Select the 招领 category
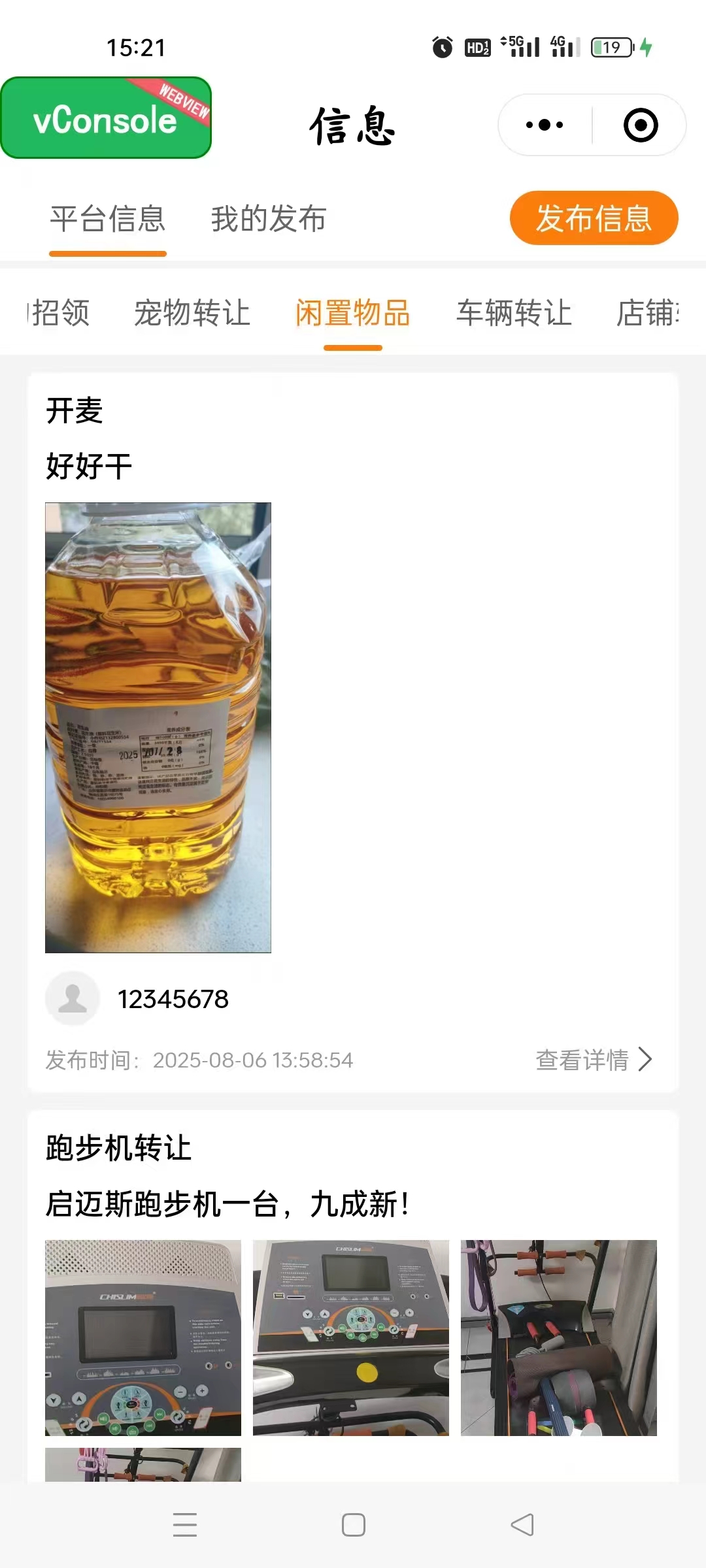This screenshot has height=1568, width=706. pyautogui.click(x=60, y=313)
